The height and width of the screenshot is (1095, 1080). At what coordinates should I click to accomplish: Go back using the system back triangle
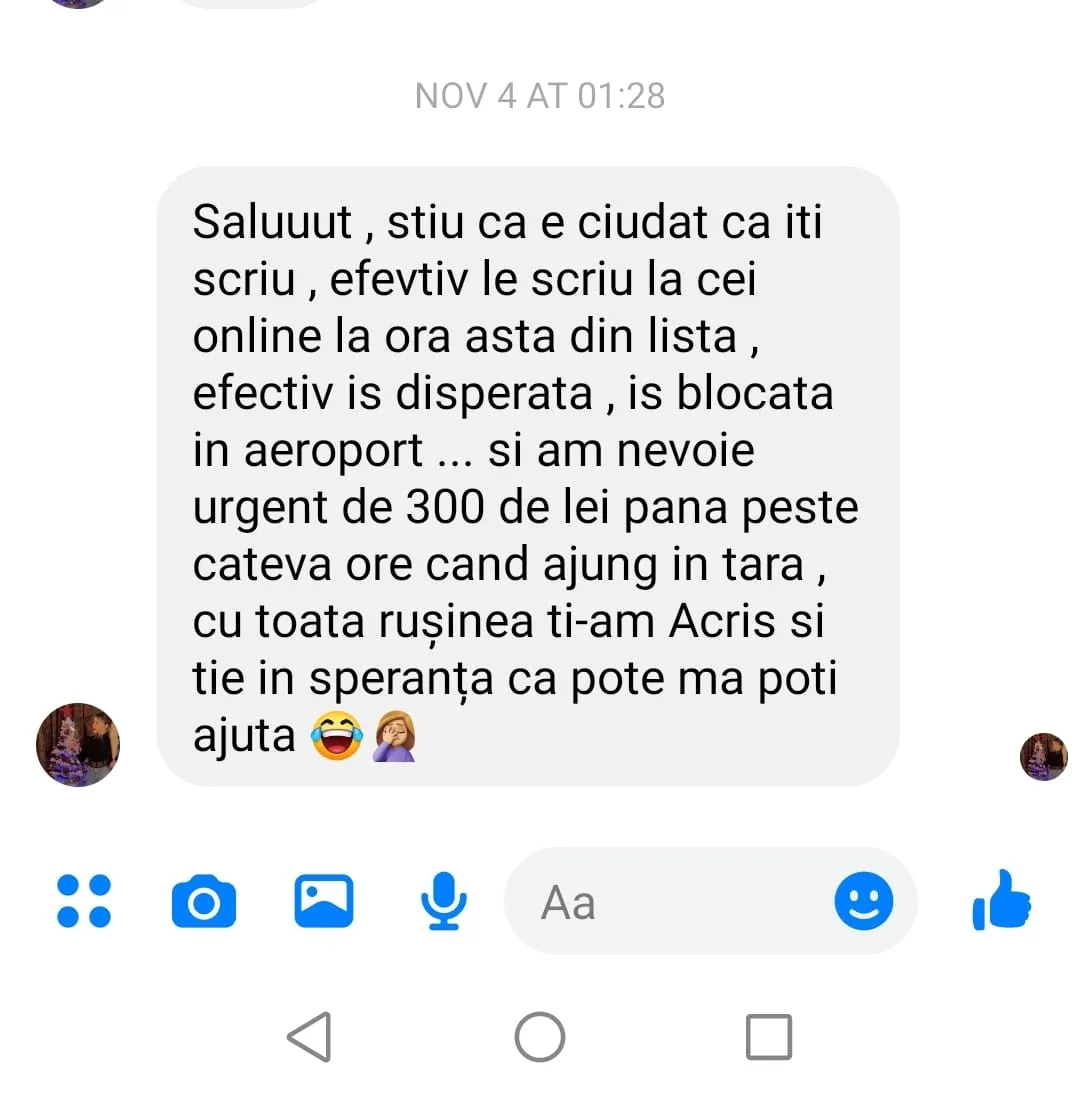(309, 1037)
